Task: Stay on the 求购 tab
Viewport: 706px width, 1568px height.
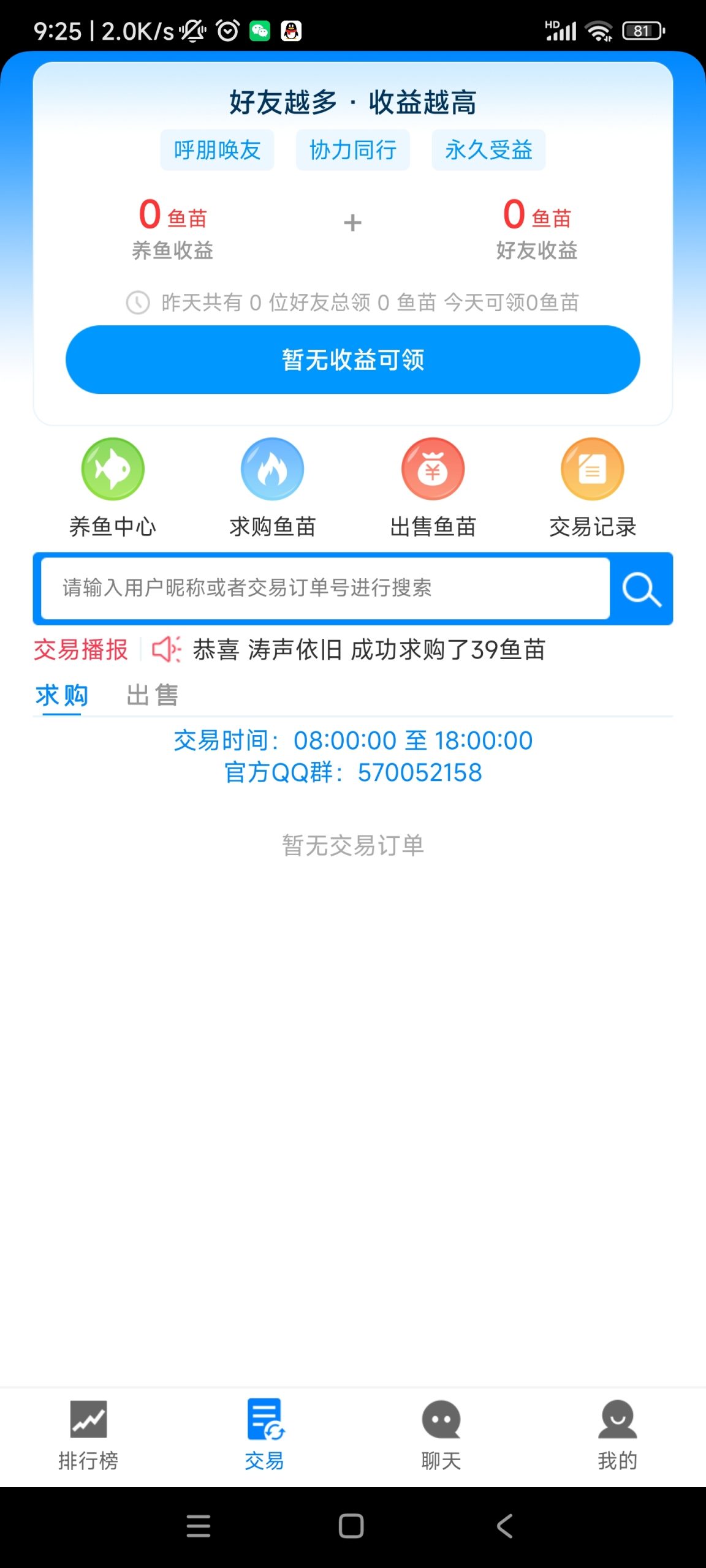Action: [x=61, y=695]
